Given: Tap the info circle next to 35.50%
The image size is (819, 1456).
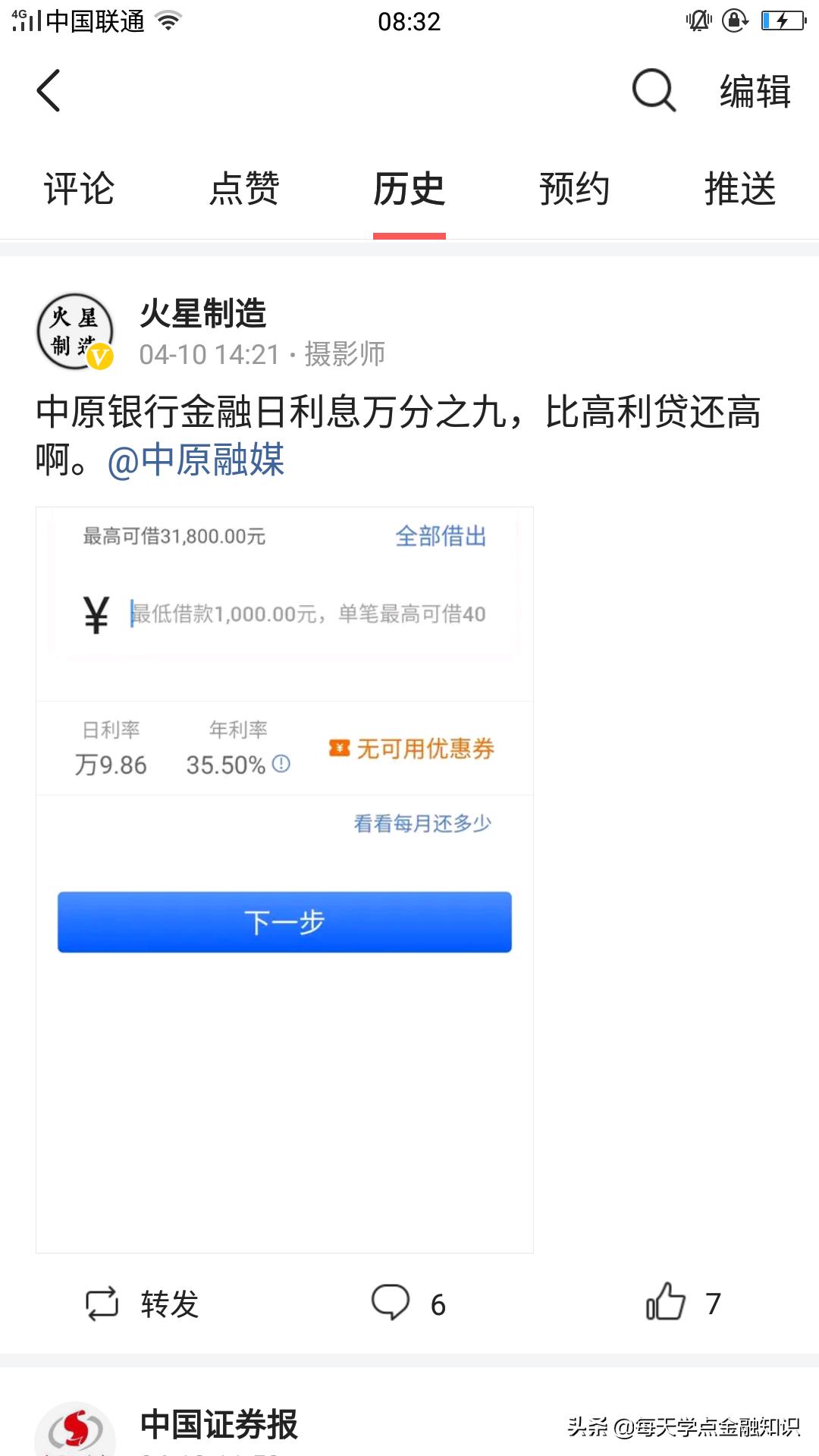Looking at the screenshot, I should (280, 764).
